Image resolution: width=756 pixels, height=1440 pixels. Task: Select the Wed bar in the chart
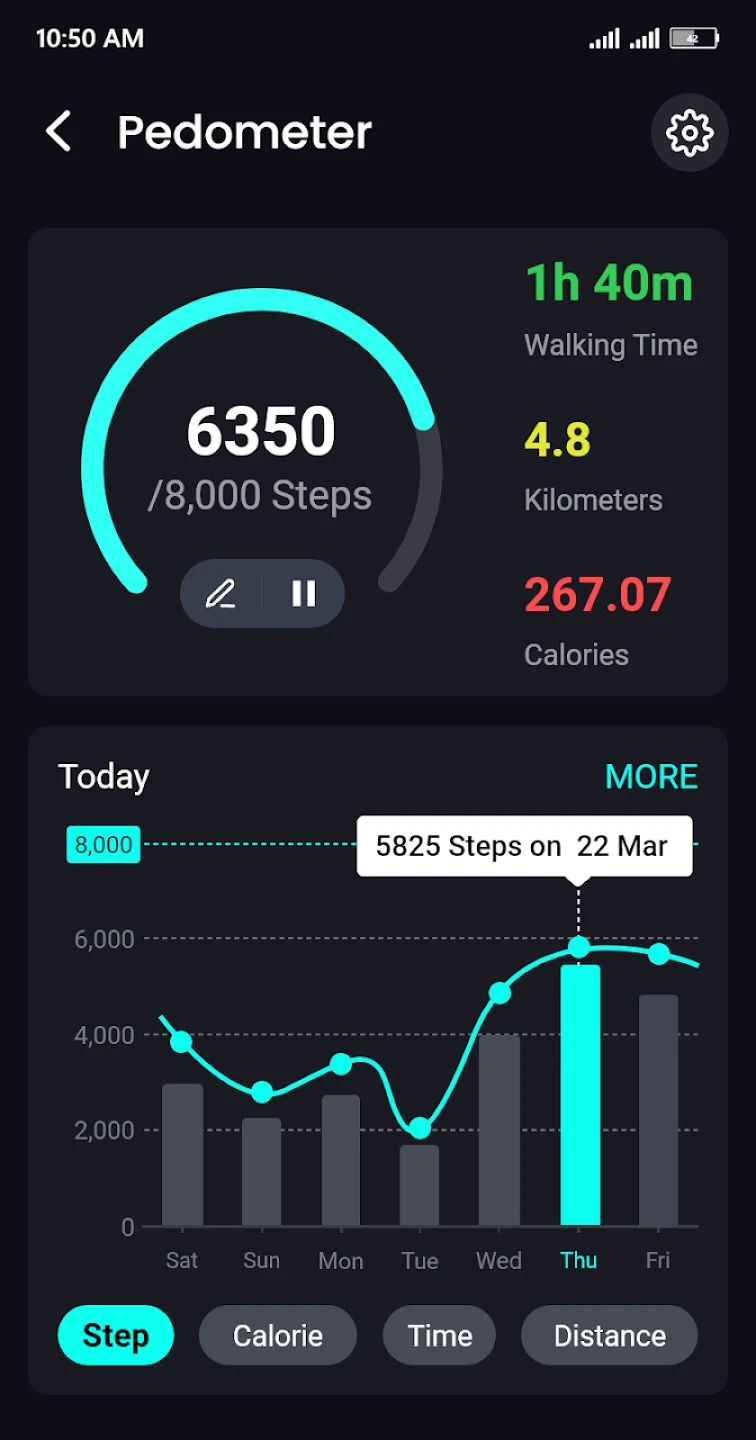pos(499,1130)
